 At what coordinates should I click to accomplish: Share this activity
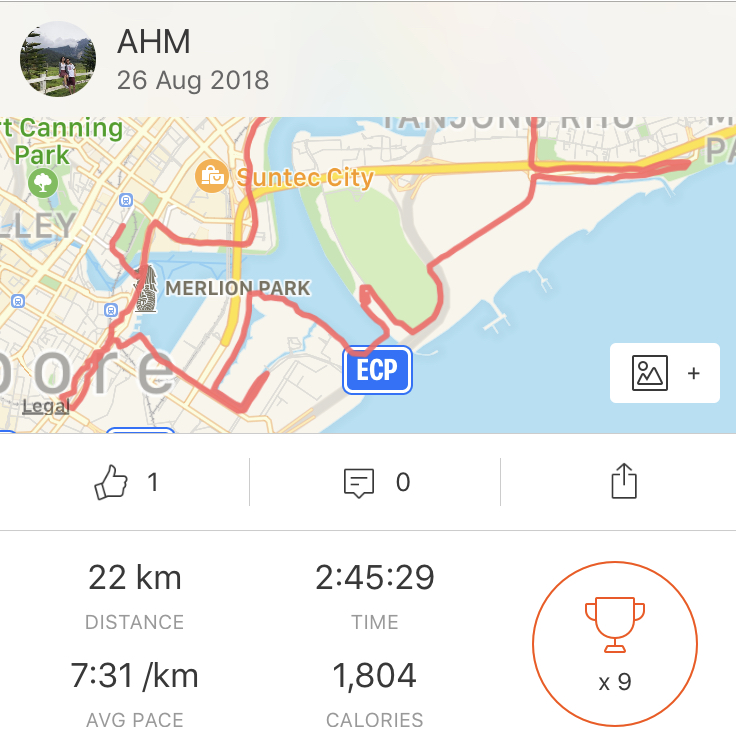[x=623, y=481]
